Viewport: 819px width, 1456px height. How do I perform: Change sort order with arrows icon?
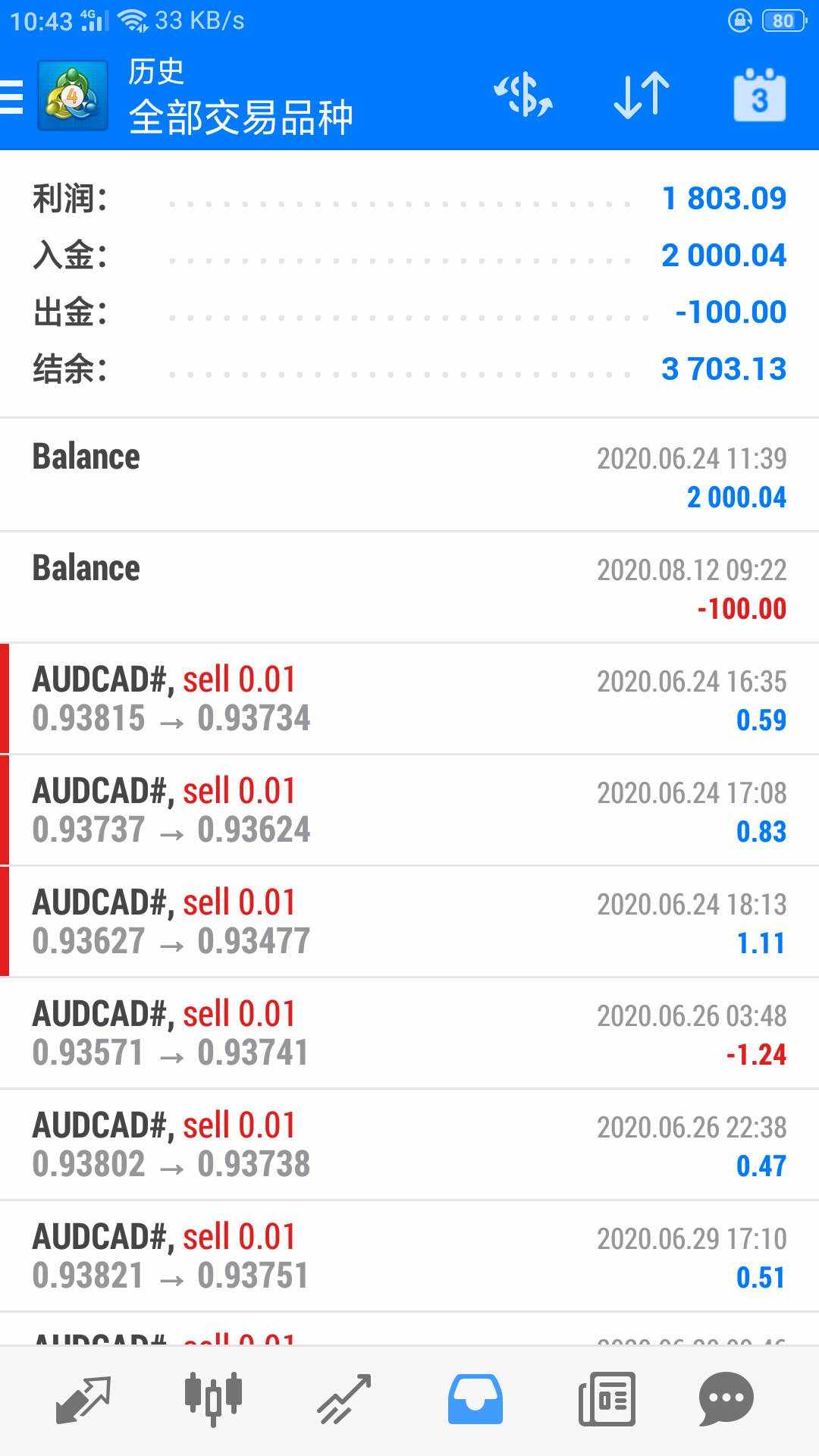pyautogui.click(x=642, y=96)
